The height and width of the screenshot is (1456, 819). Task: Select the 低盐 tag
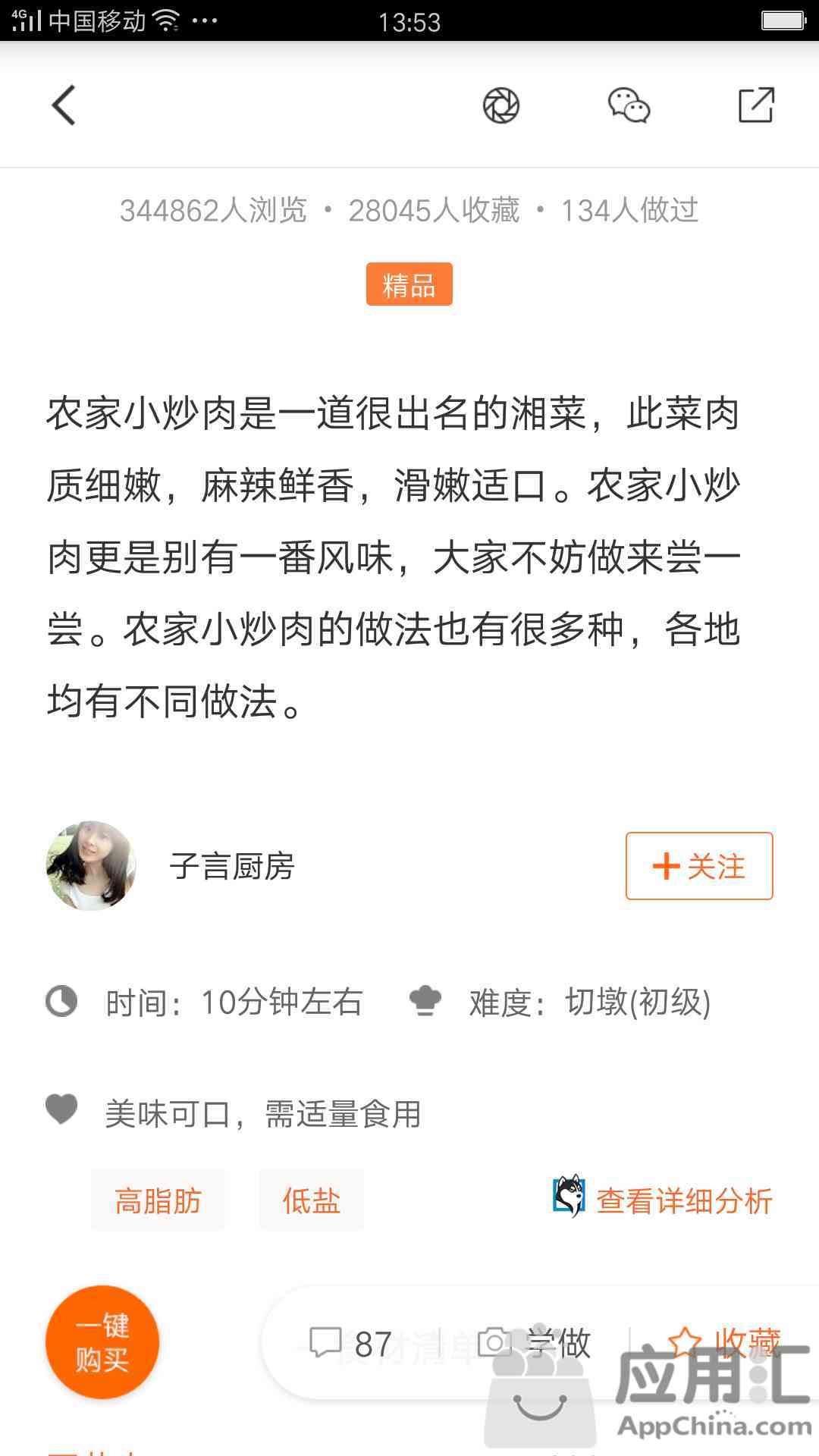click(x=311, y=1200)
